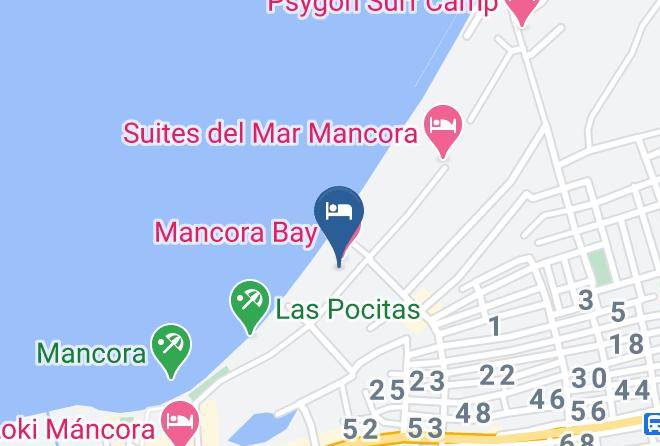
Task: Tap the bus stop icon
Action: click(652, 424)
